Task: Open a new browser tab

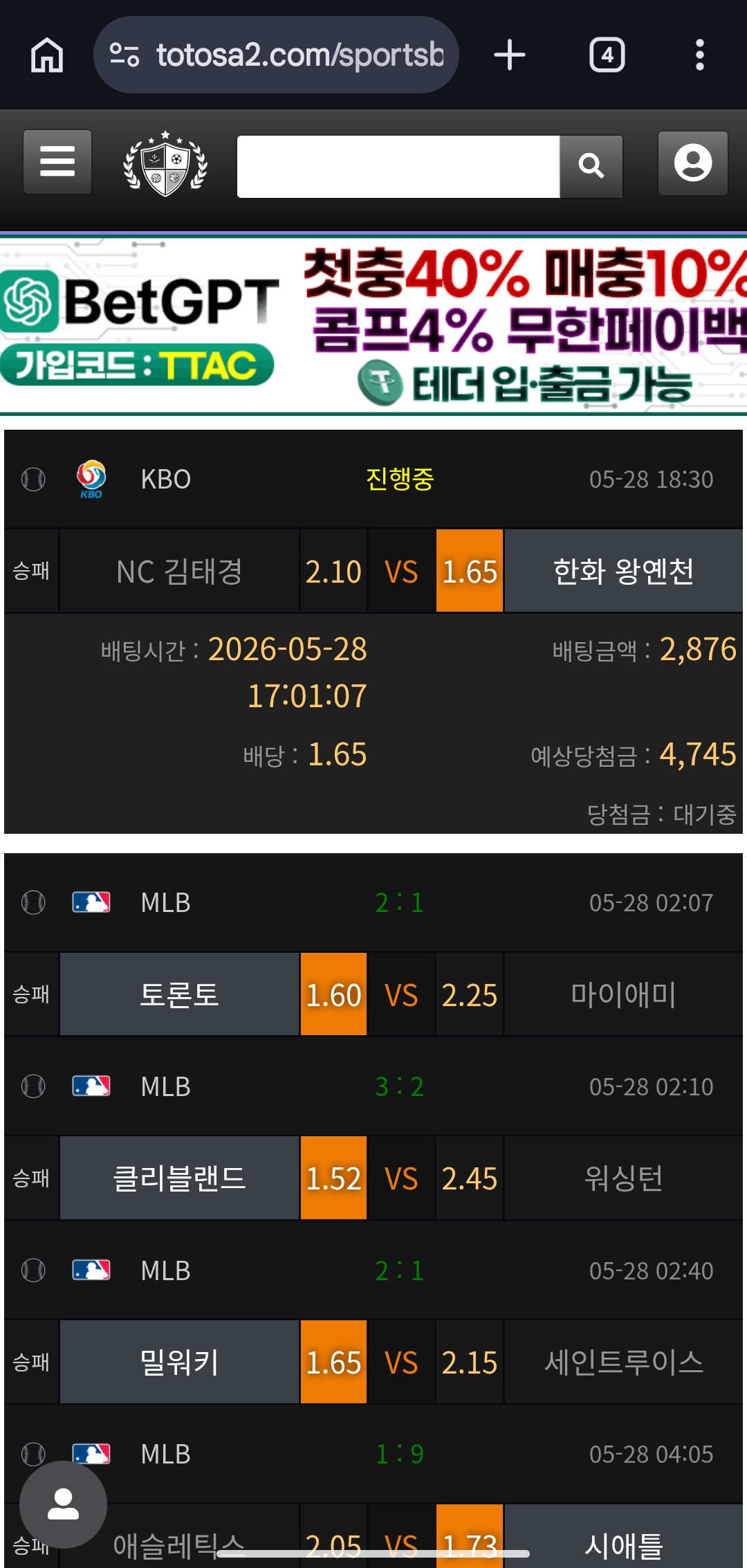Action: [510, 55]
